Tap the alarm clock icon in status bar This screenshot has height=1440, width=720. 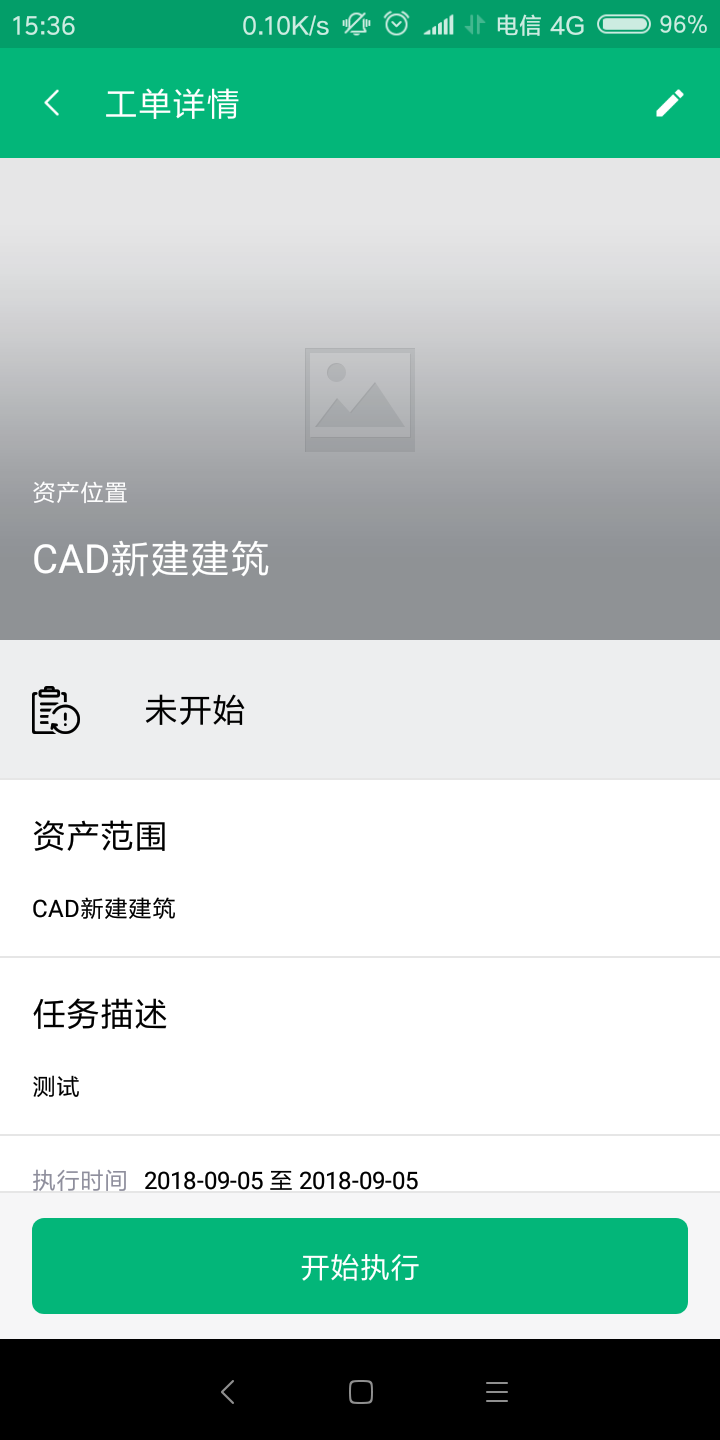396,25
